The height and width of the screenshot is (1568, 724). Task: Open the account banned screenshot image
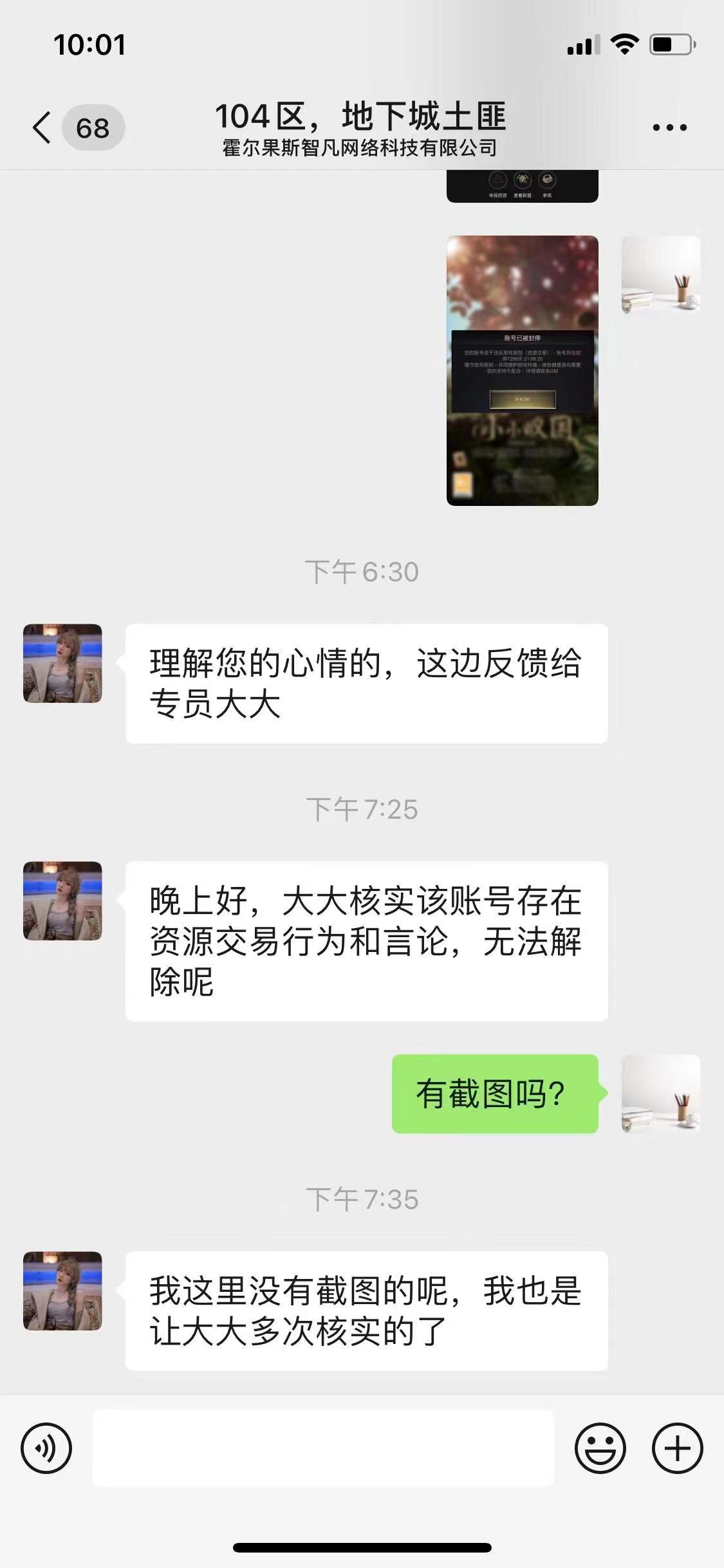(522, 370)
